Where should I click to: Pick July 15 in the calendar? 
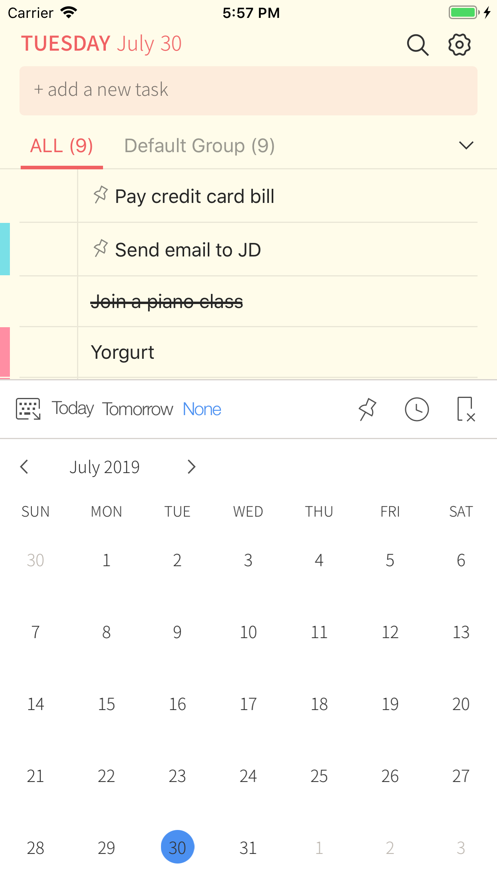pos(106,704)
